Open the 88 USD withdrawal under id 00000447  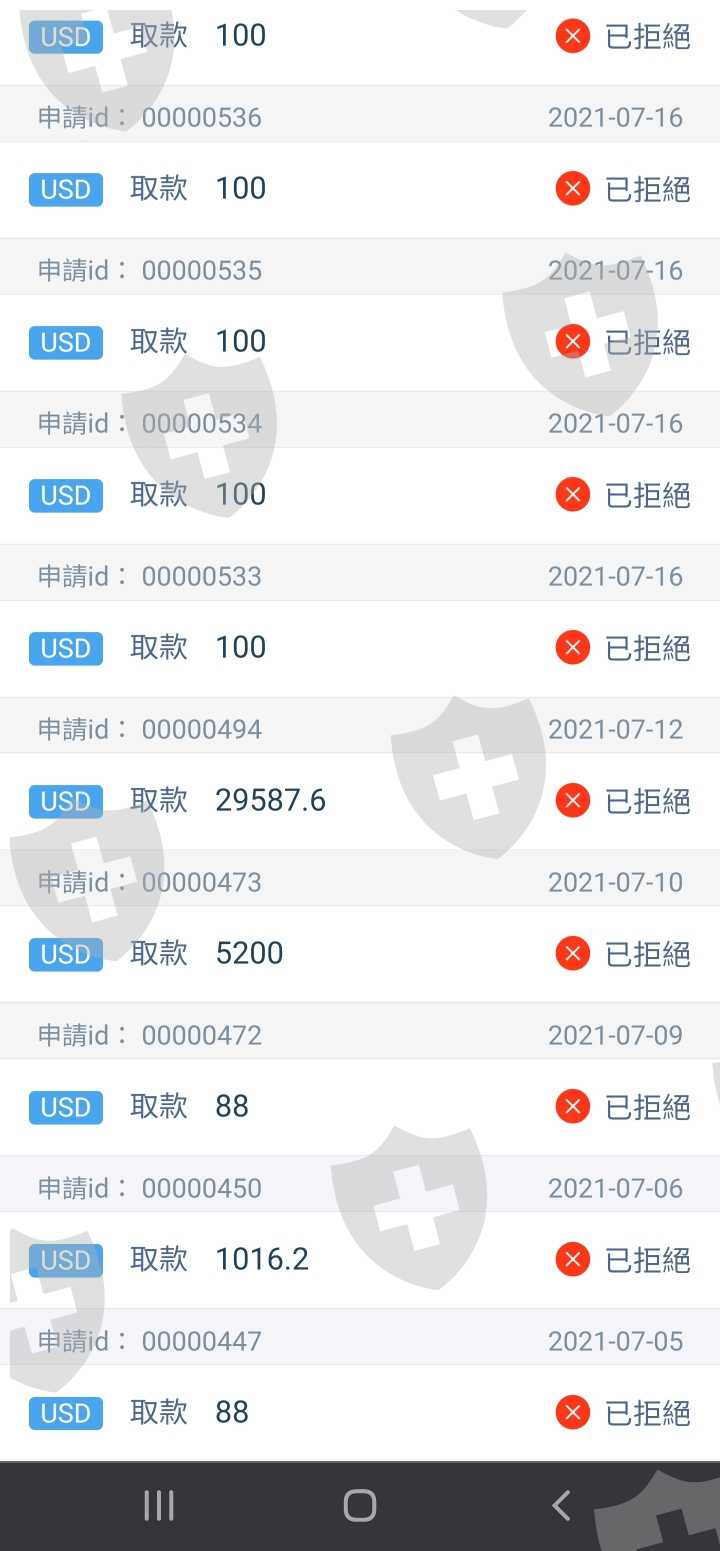point(360,1413)
